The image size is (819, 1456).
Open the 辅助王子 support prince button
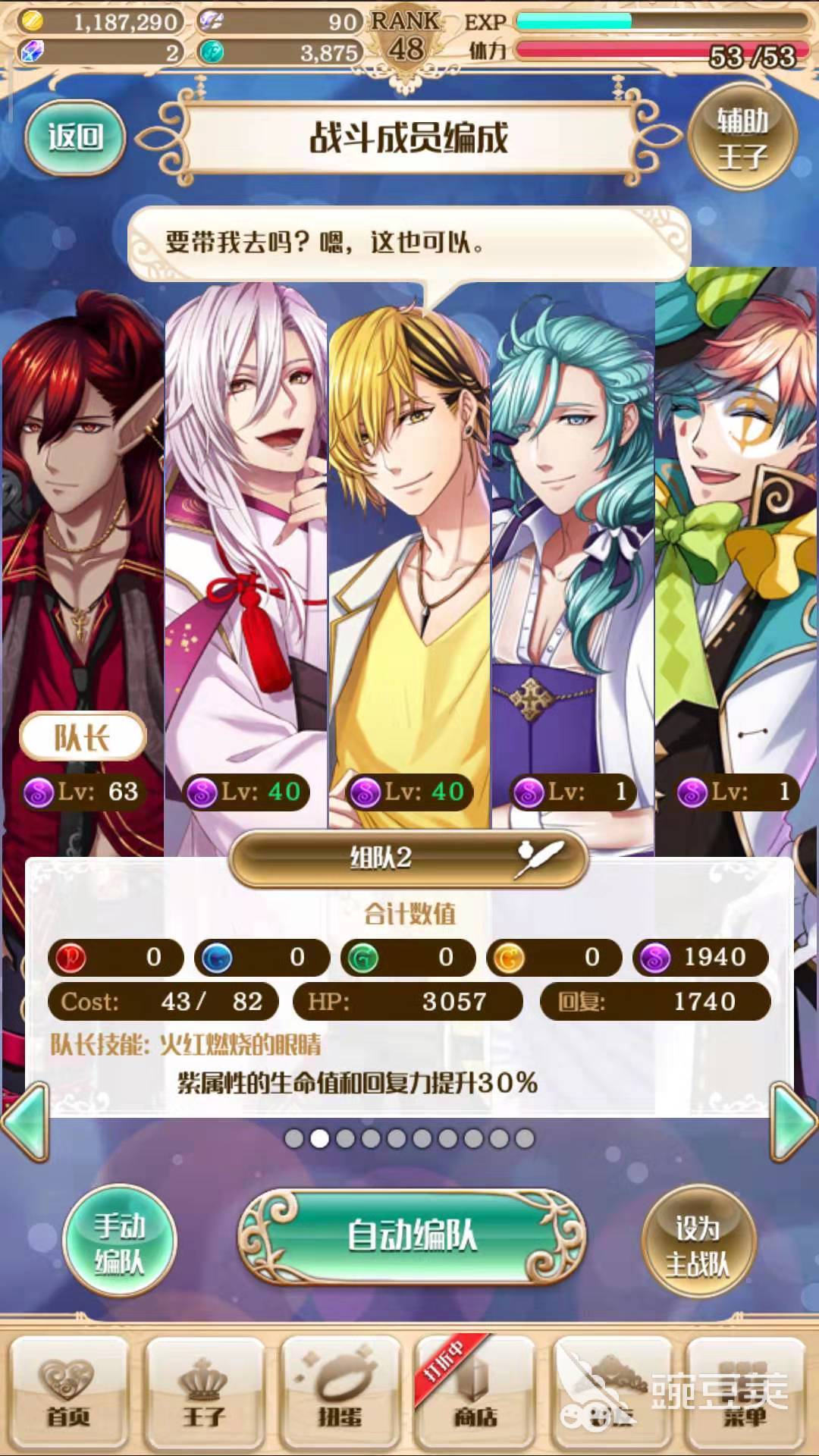[x=742, y=138]
